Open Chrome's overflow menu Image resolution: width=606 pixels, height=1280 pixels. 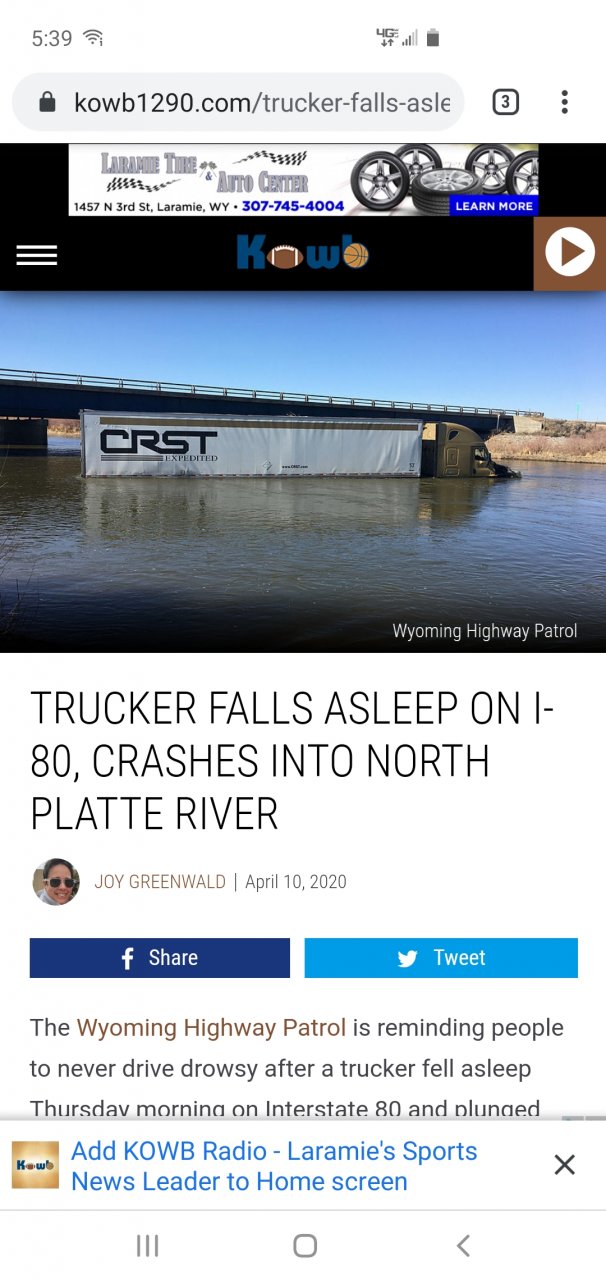click(x=564, y=102)
